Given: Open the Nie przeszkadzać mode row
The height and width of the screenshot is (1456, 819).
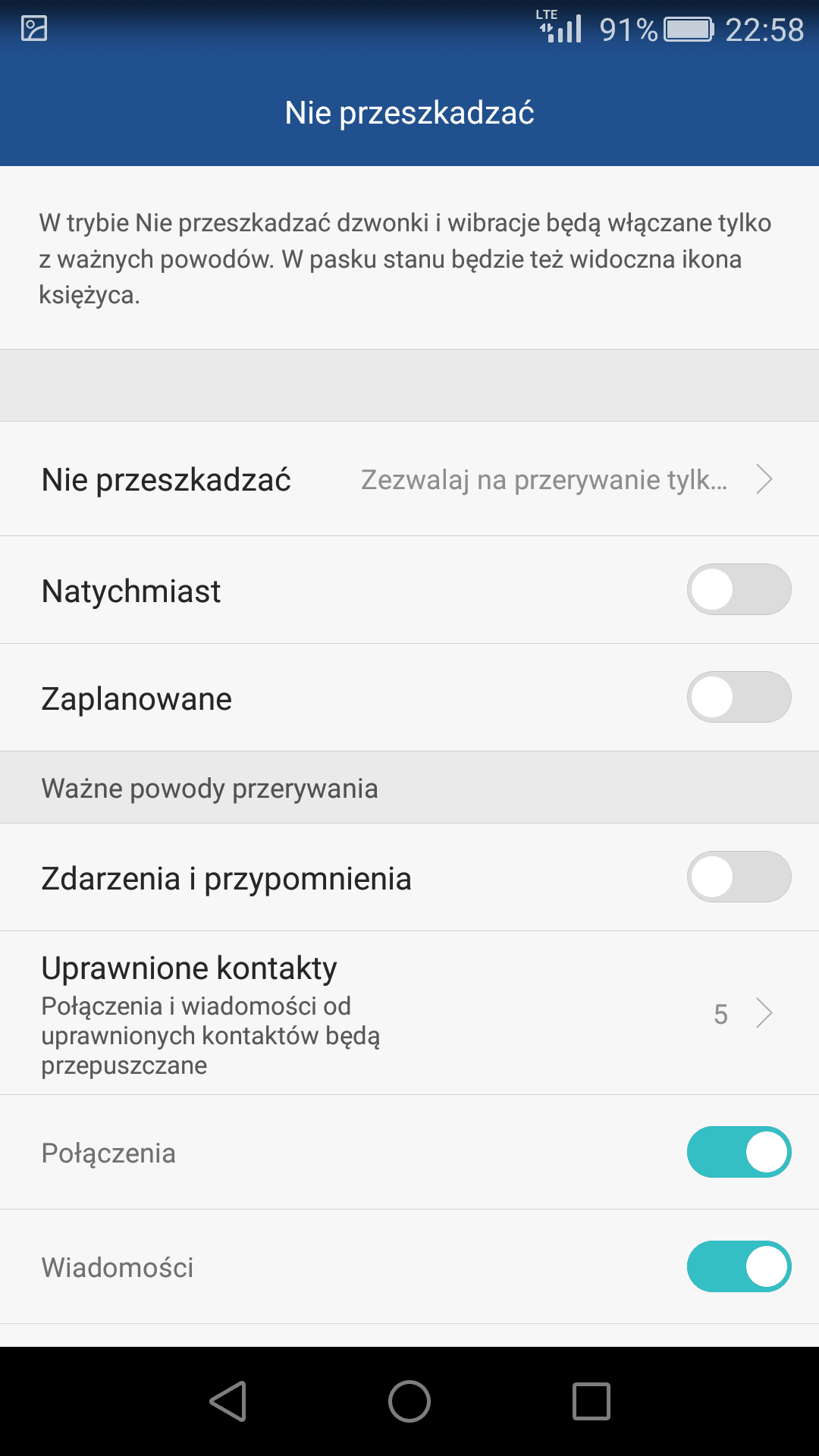Looking at the screenshot, I should pyautogui.click(x=409, y=479).
